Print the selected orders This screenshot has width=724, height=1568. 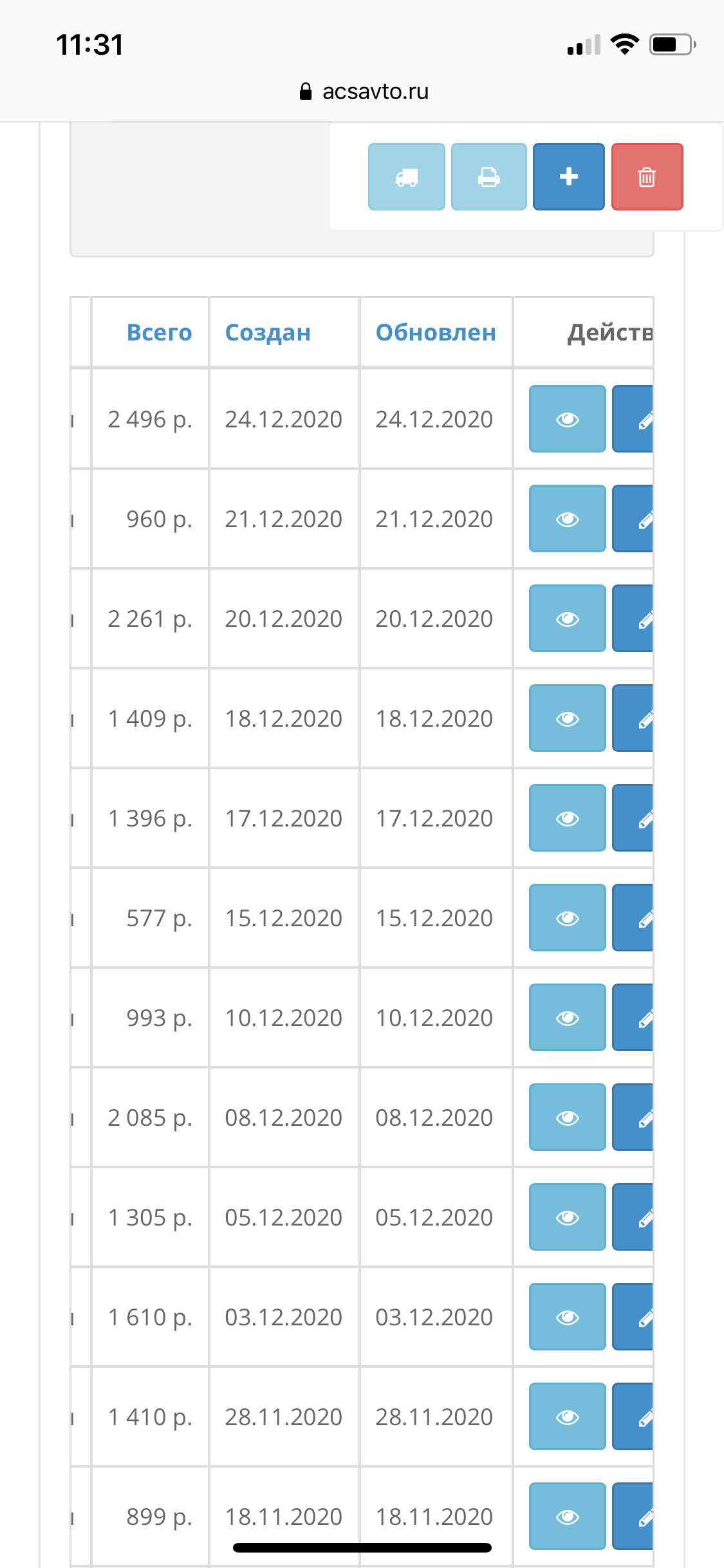488,176
